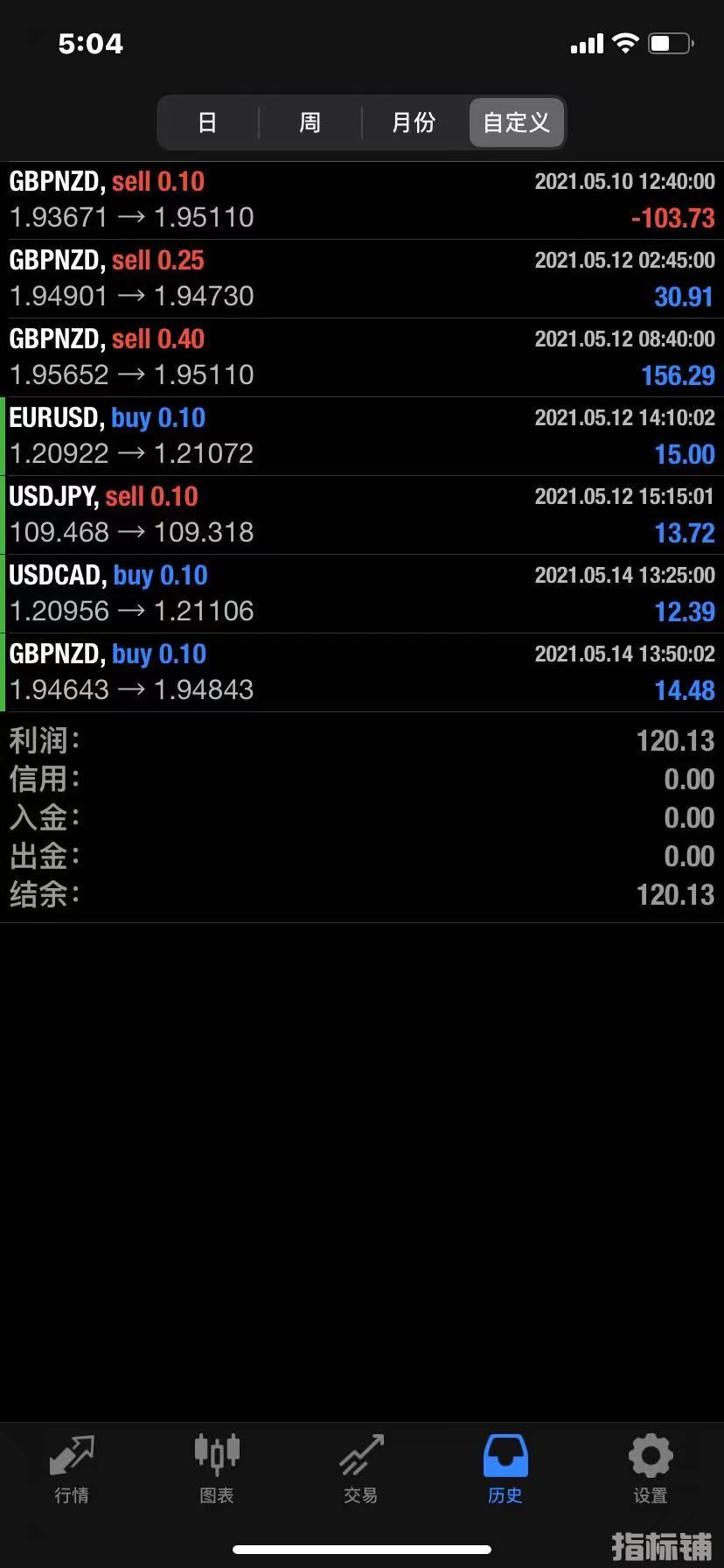Viewport: 724px width, 1568px height.
Task: Expand the USDJPY sell 0.10 trade
Action: (362, 515)
